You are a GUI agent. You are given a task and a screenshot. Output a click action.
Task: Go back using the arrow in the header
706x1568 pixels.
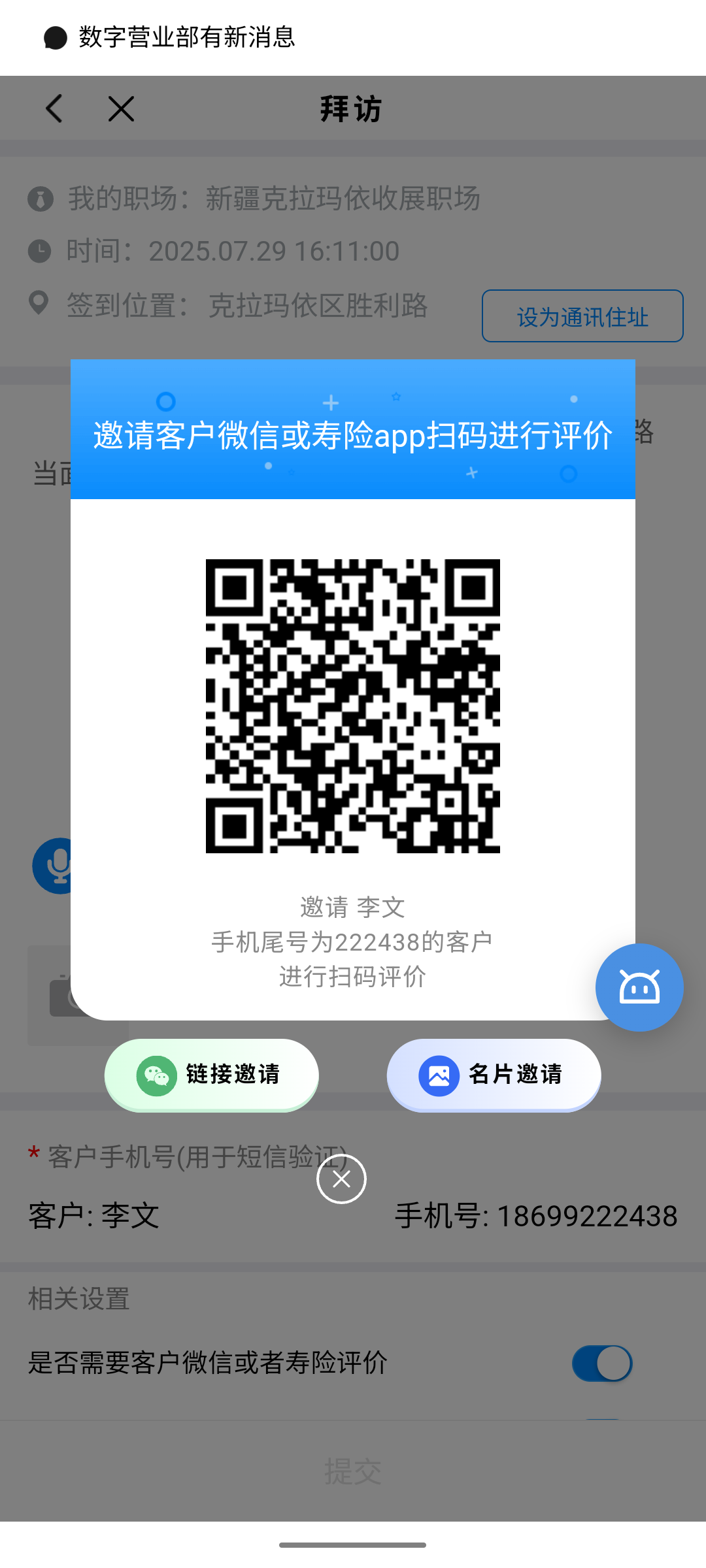tap(55, 108)
